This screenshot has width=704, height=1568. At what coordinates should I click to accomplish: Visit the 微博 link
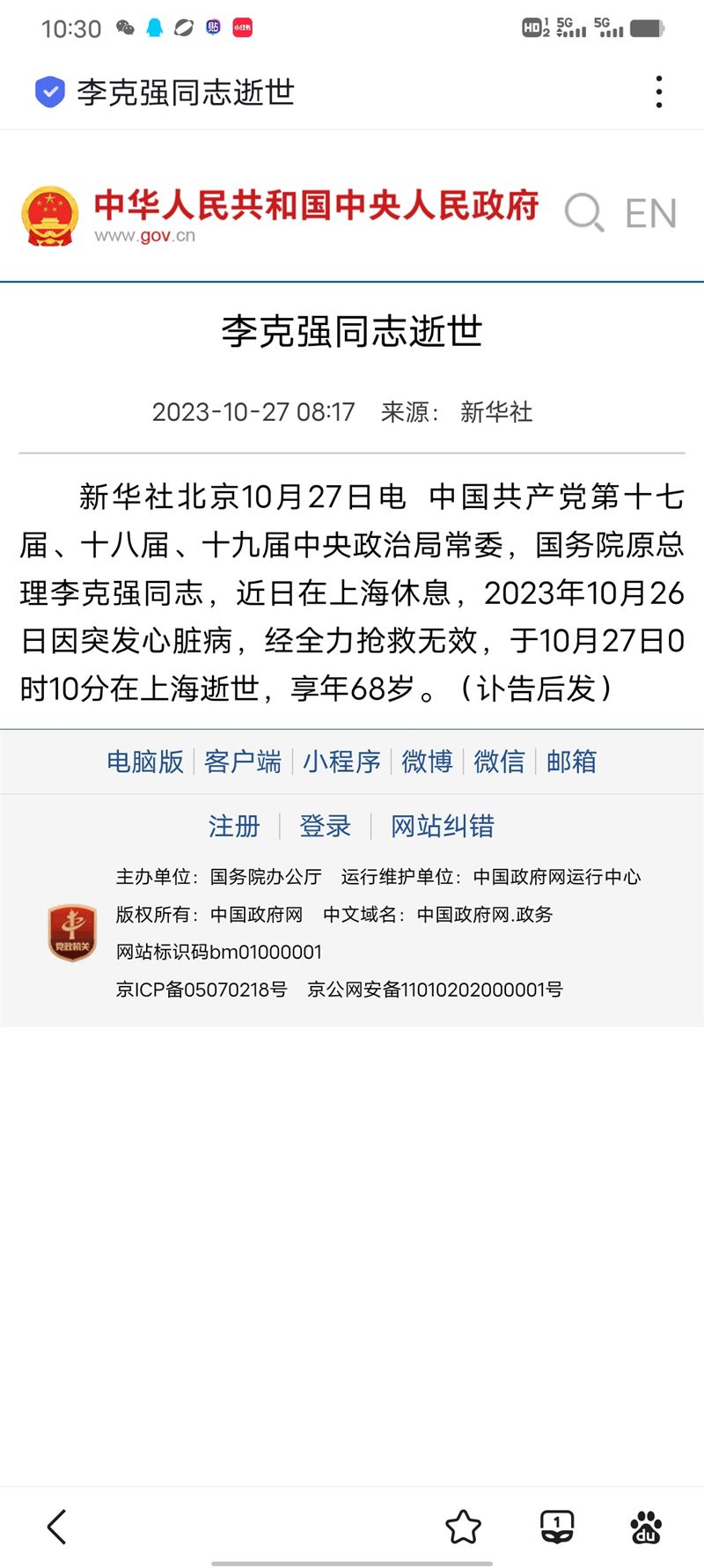427,762
